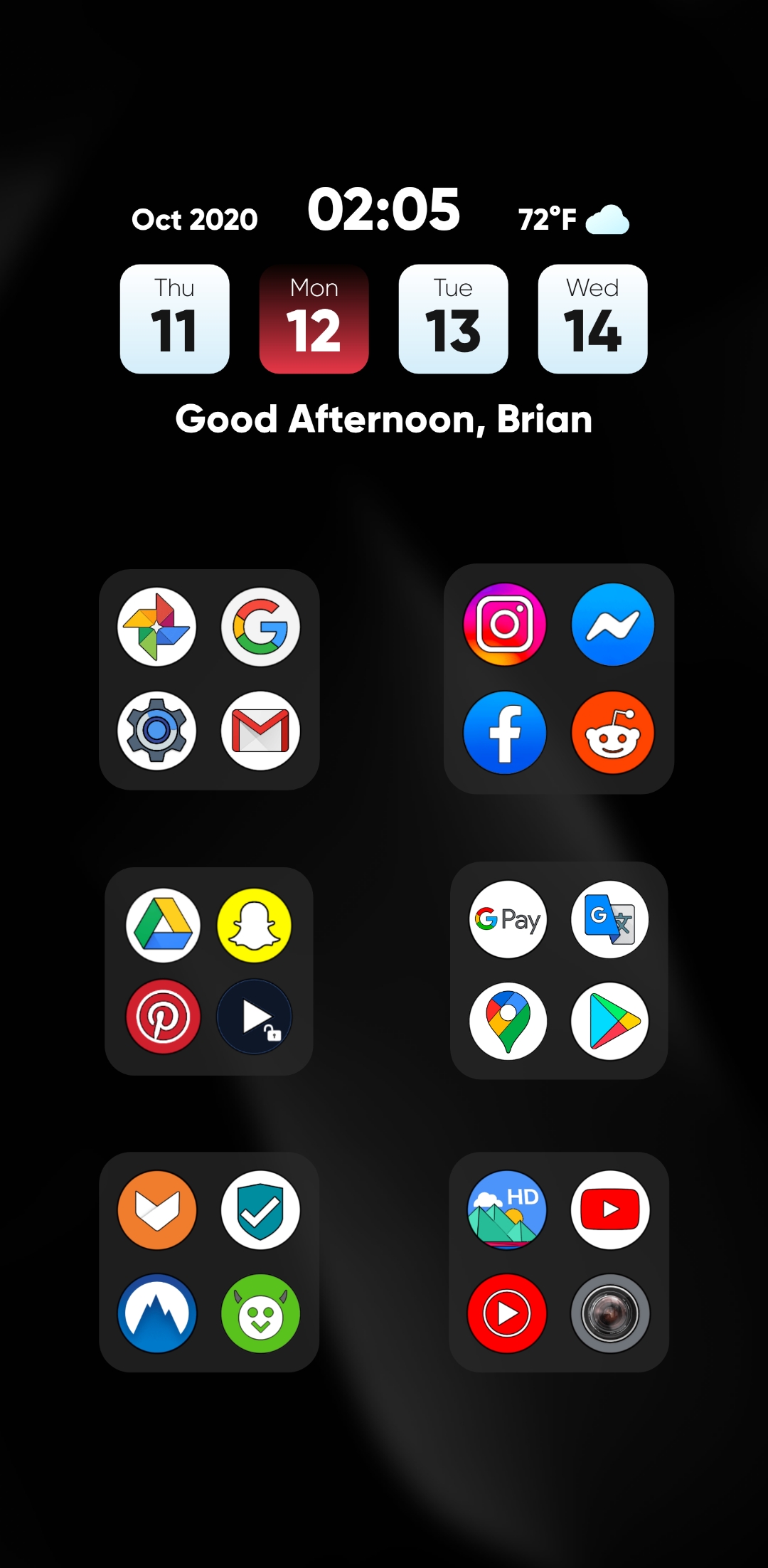Open Reddit
Screen dimensions: 768x1568
point(612,733)
